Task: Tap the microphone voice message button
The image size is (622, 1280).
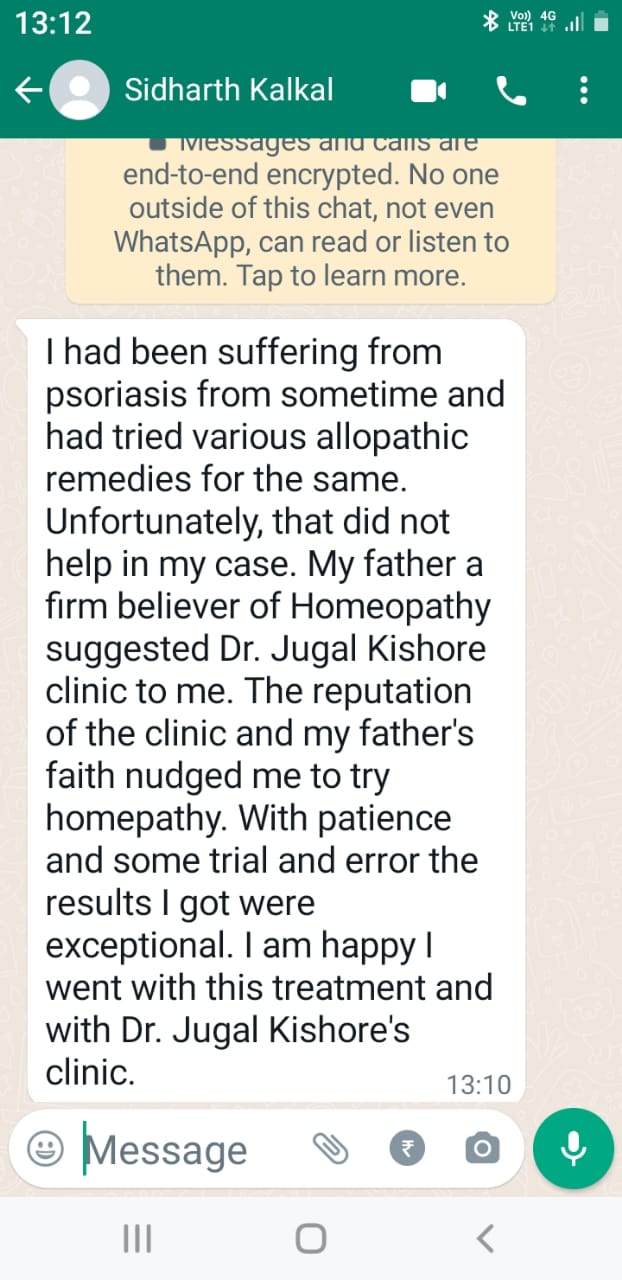Action: (573, 1148)
